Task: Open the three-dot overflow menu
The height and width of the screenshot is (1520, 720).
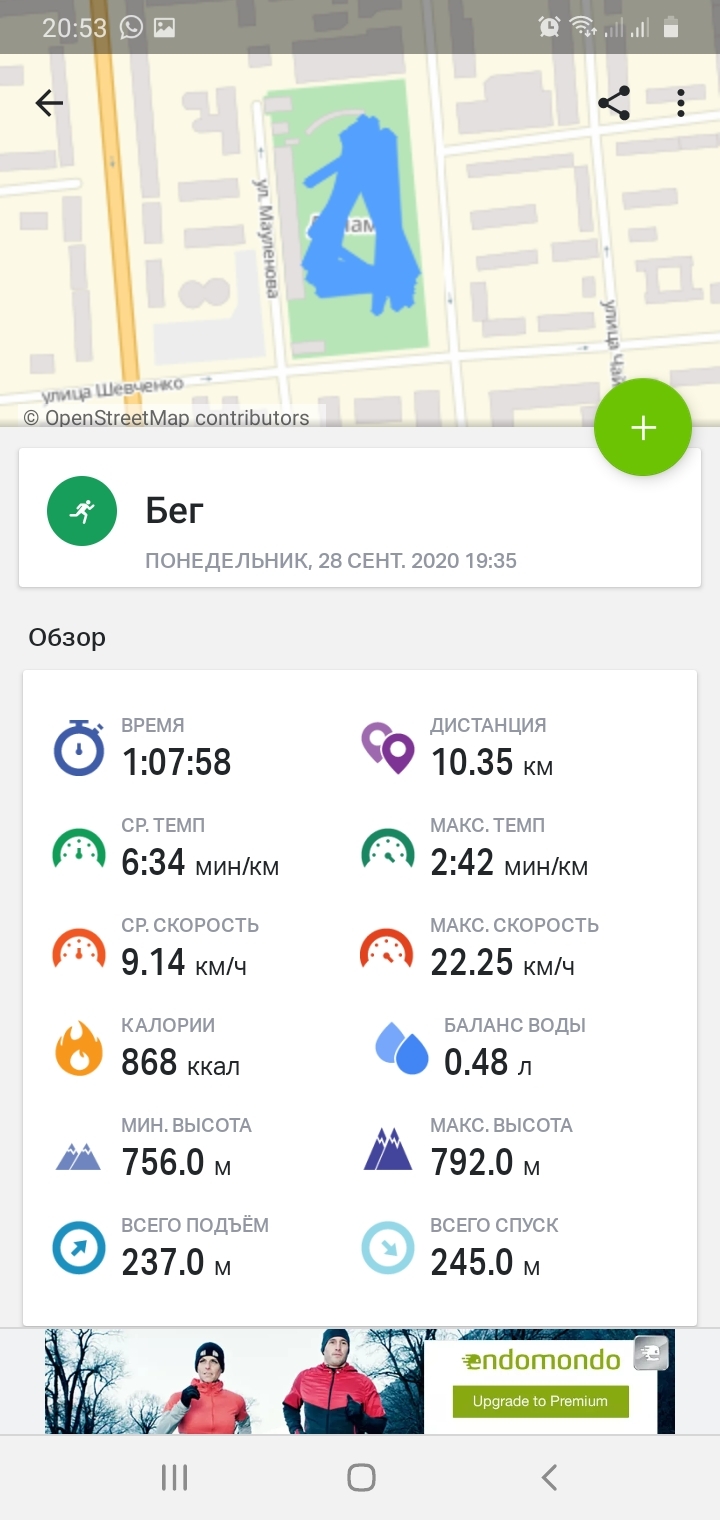Action: (x=681, y=103)
